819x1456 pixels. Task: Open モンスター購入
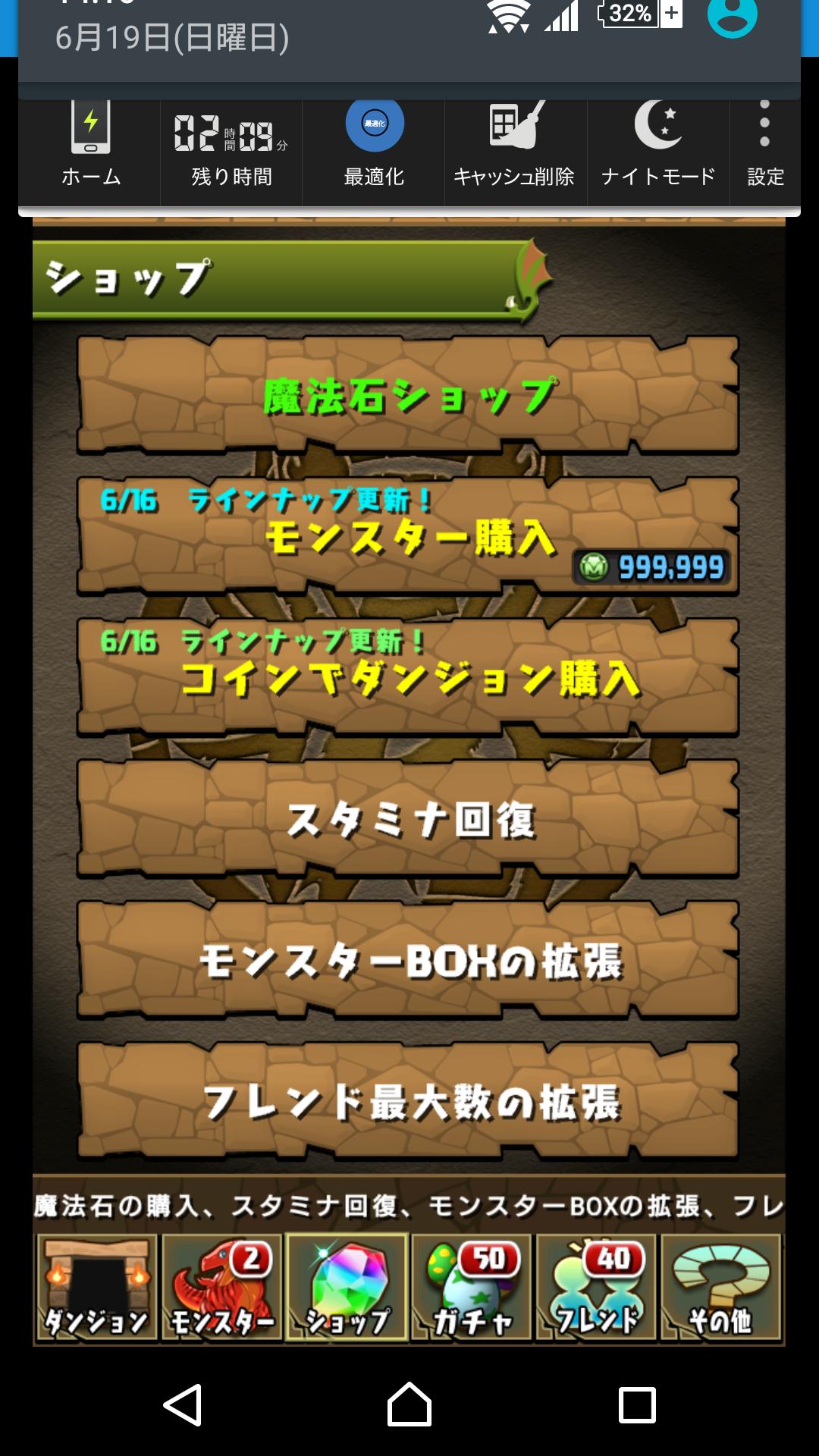coord(408,536)
